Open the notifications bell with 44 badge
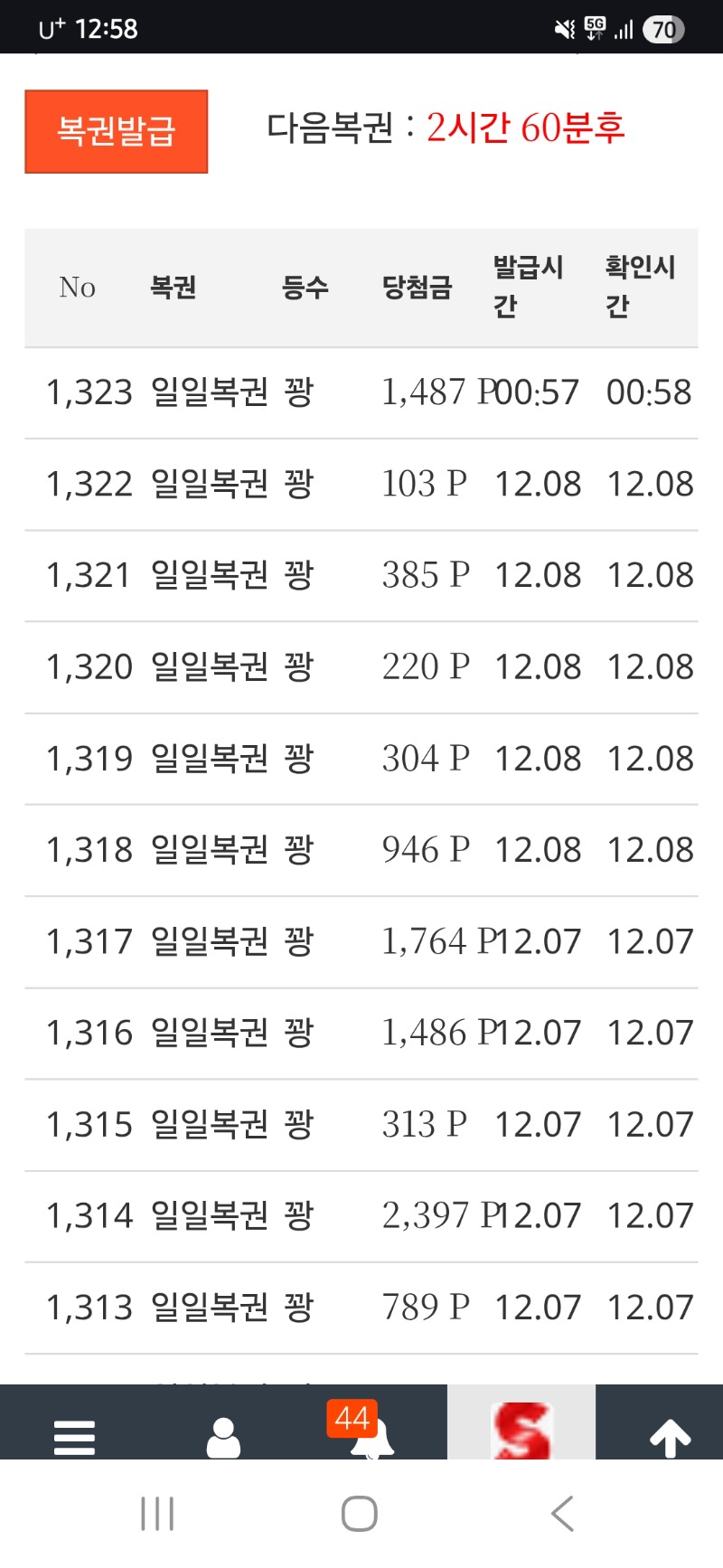The image size is (723, 1568). [371, 1436]
